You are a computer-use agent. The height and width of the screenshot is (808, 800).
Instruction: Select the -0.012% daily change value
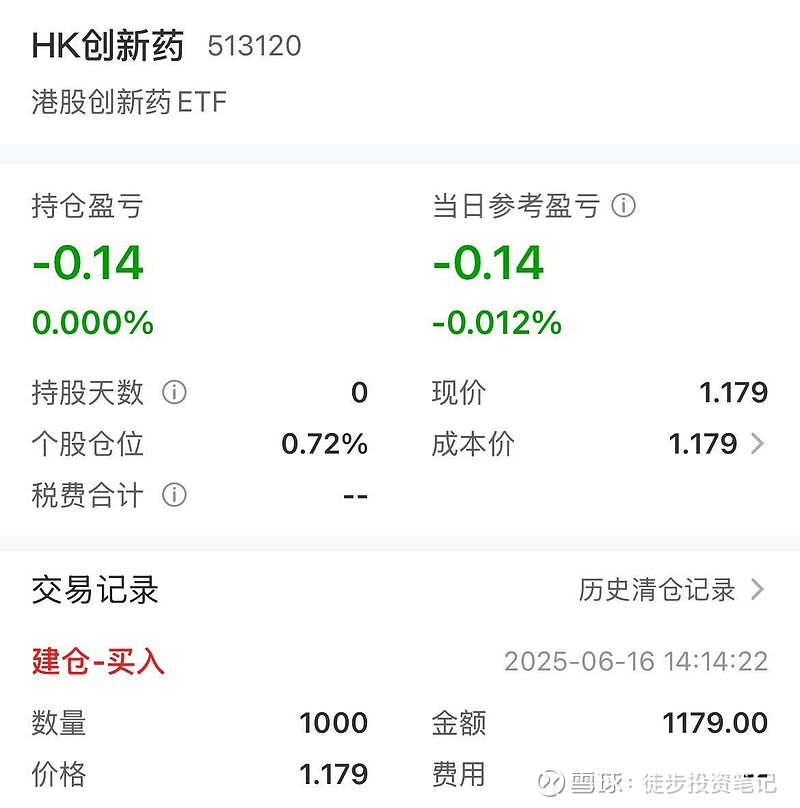pos(495,322)
